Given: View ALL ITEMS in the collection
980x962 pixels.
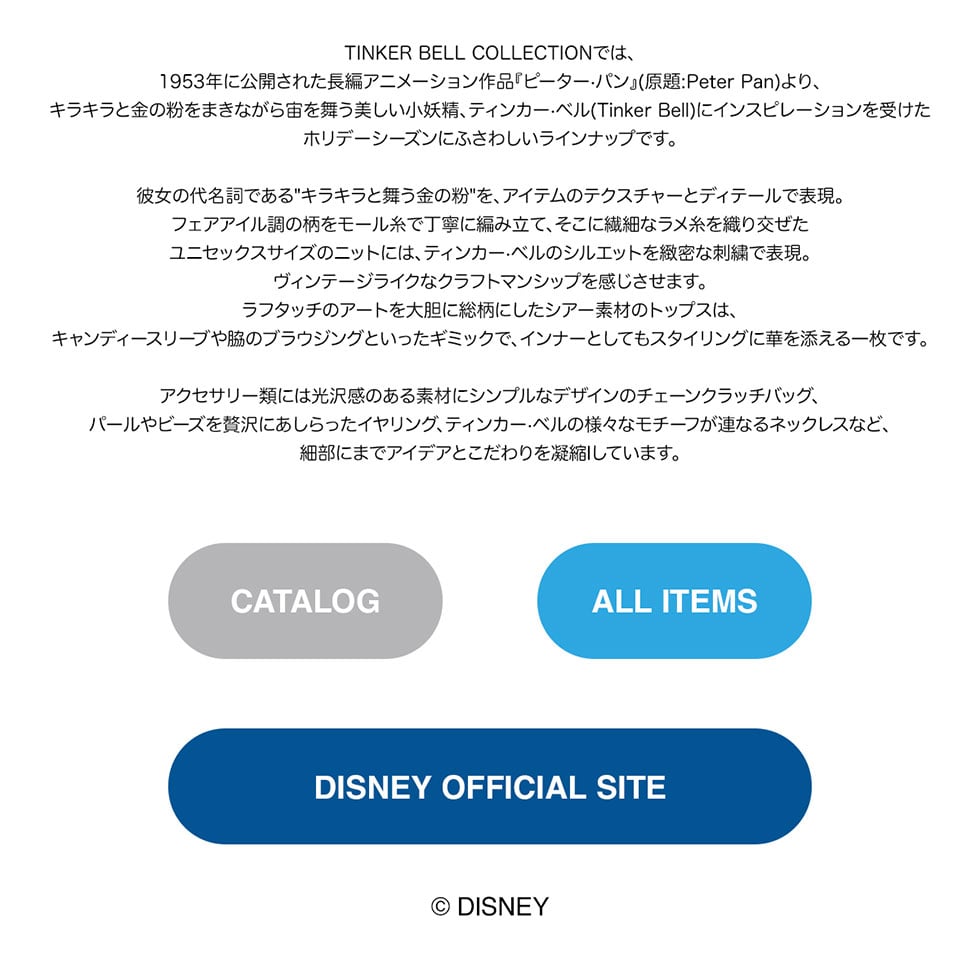Looking at the screenshot, I should pos(674,601).
